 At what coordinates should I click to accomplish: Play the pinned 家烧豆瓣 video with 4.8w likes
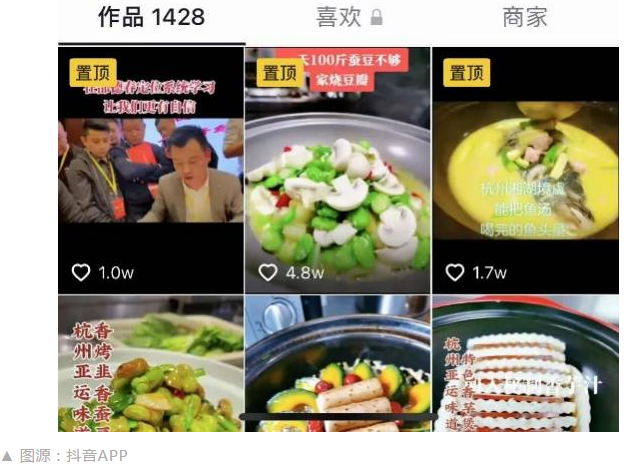(338, 170)
